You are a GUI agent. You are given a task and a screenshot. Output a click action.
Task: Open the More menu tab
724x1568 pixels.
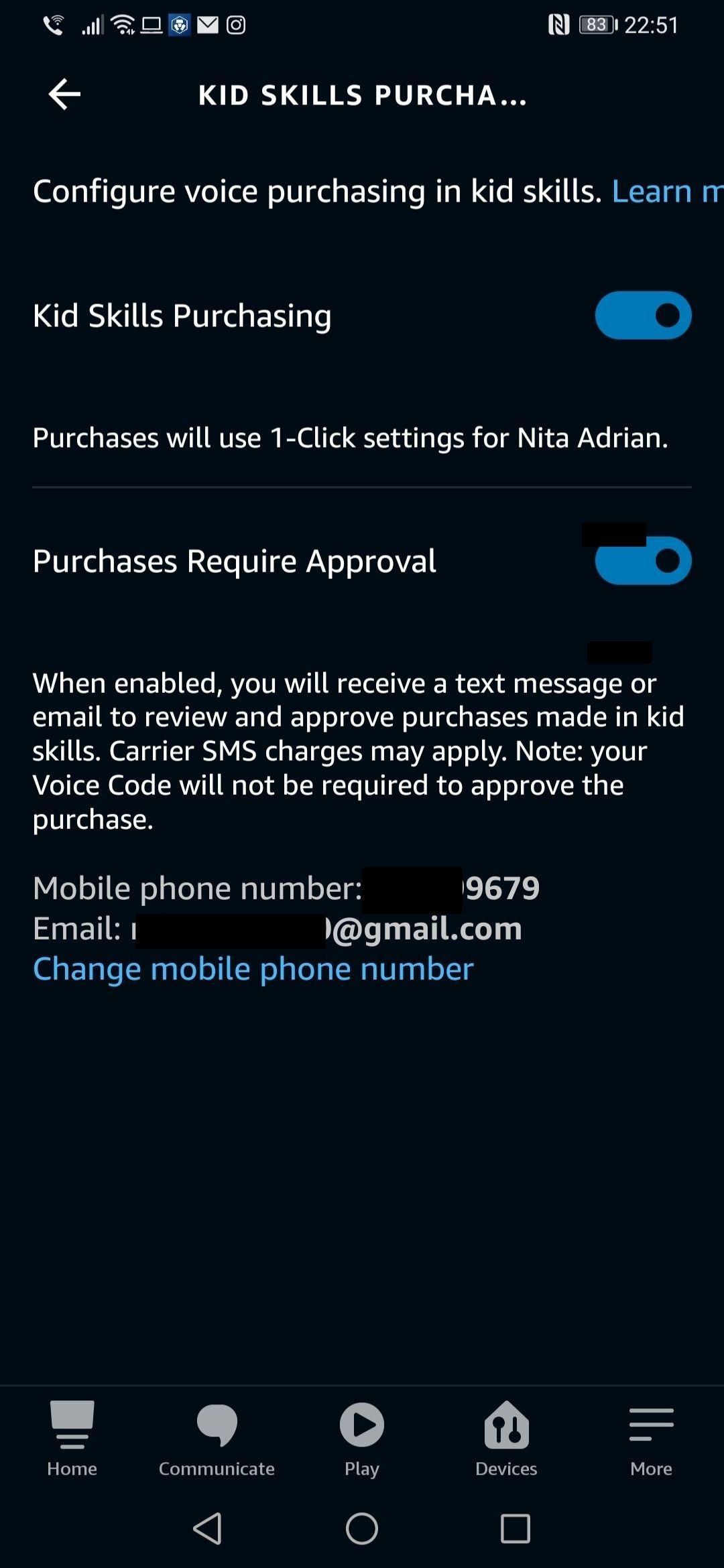[651, 1439]
